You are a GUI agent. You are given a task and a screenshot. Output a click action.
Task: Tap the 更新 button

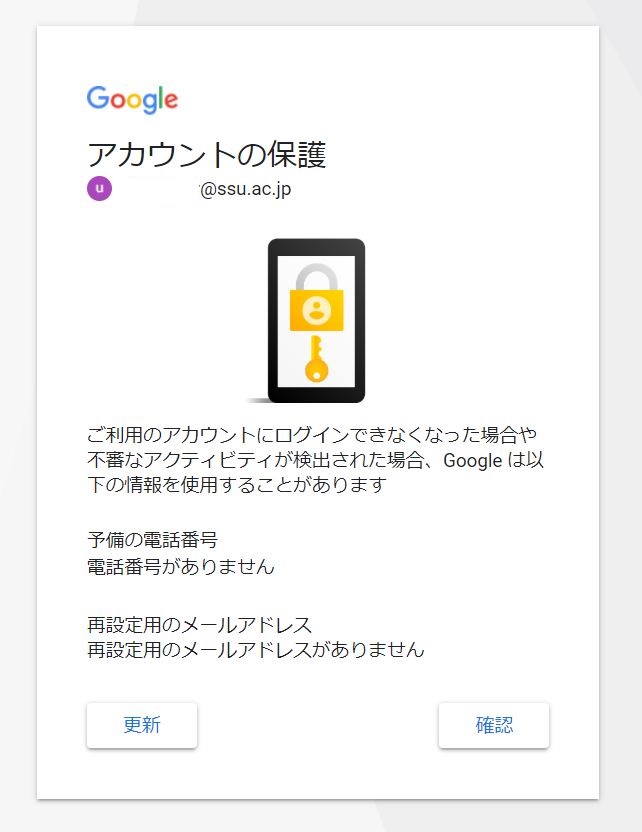[x=142, y=725]
